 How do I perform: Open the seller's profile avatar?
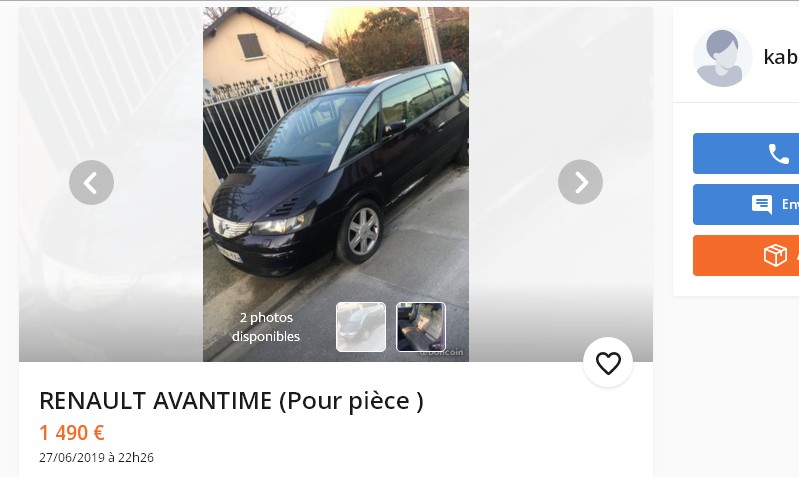tap(722, 57)
